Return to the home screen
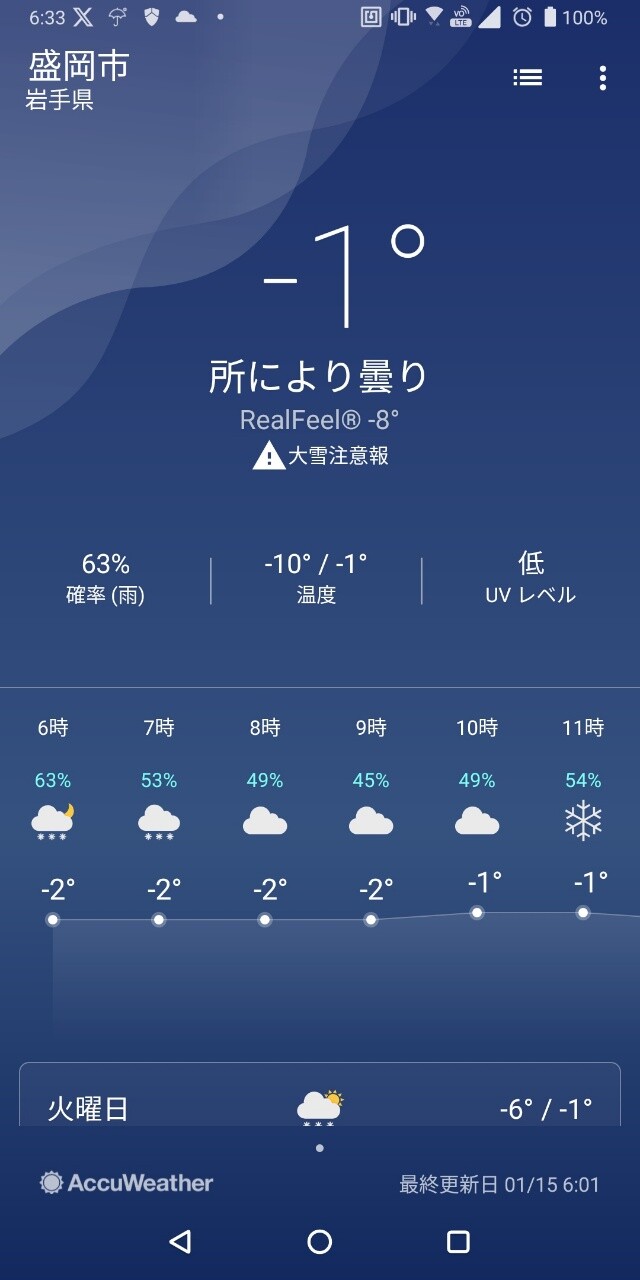The image size is (640, 1280). 320,1242
